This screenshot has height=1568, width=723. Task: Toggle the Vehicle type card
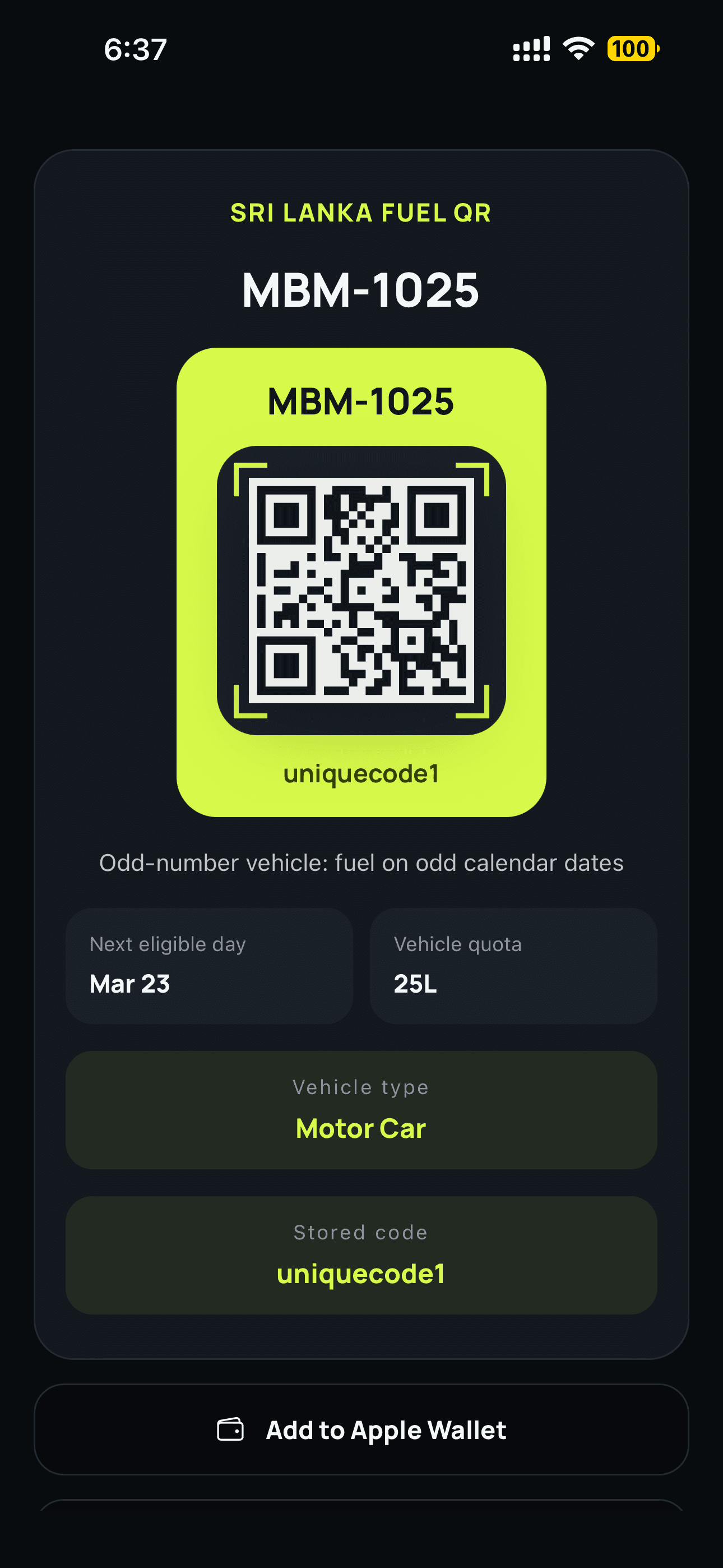pos(361,1109)
